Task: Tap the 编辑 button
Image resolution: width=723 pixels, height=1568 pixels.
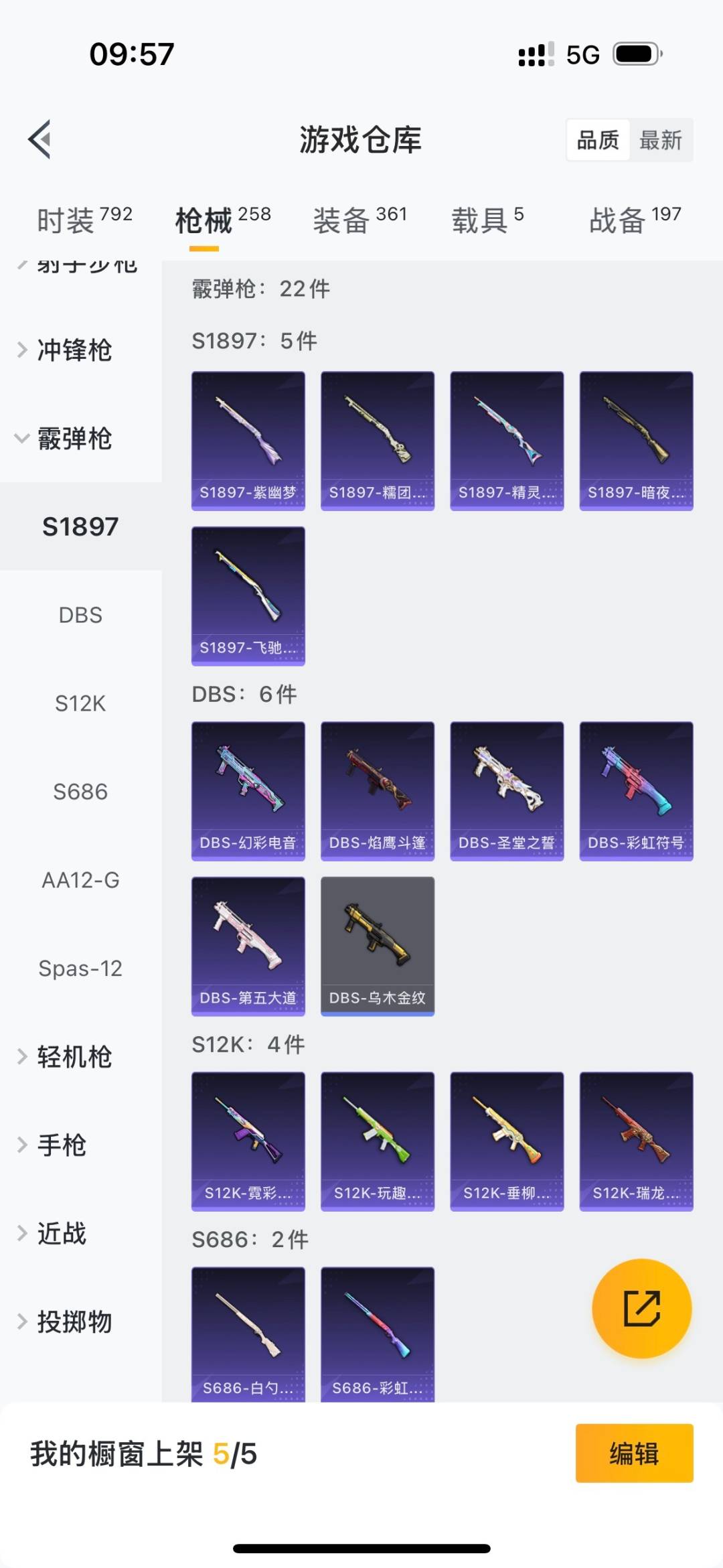Action: (x=634, y=1453)
